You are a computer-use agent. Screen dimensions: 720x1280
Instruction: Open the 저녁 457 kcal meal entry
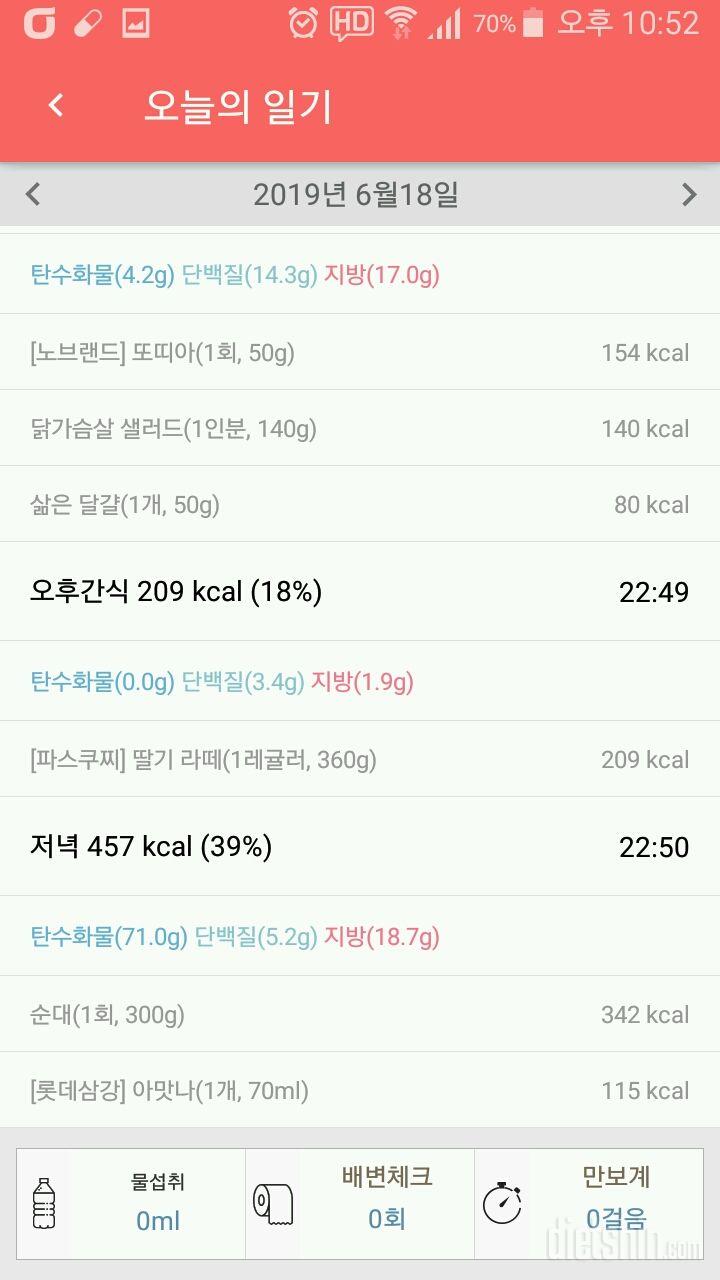pyautogui.click(x=359, y=847)
